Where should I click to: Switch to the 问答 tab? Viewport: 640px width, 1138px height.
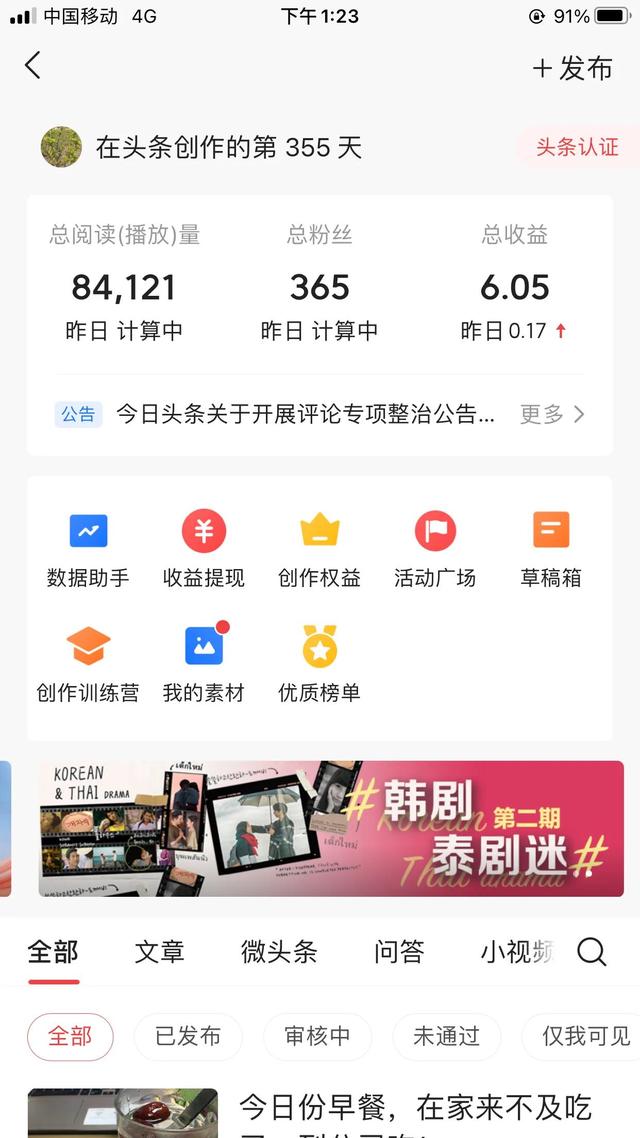coord(399,952)
